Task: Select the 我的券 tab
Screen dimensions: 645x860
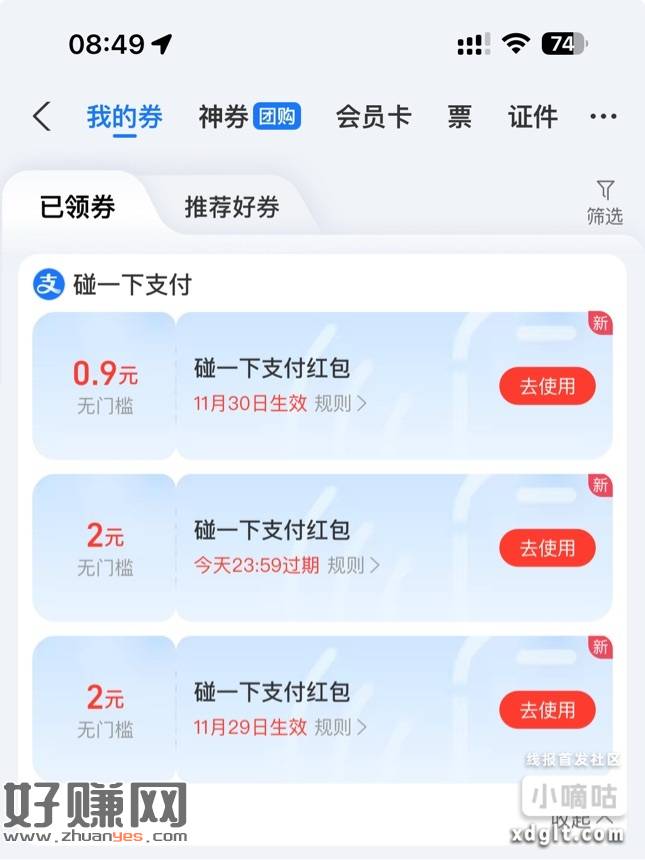Action: coord(124,117)
